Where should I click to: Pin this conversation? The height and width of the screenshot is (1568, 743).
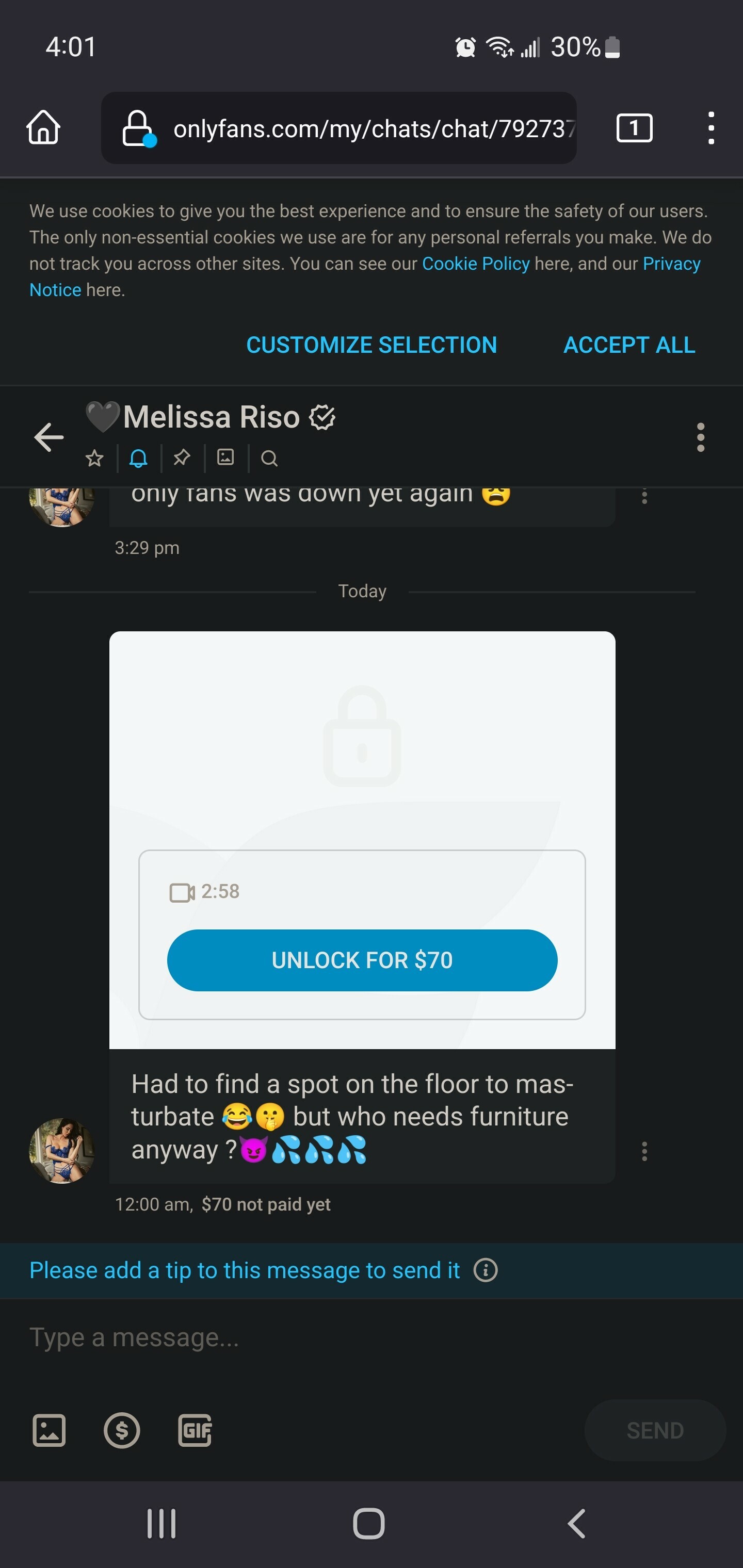(x=182, y=458)
